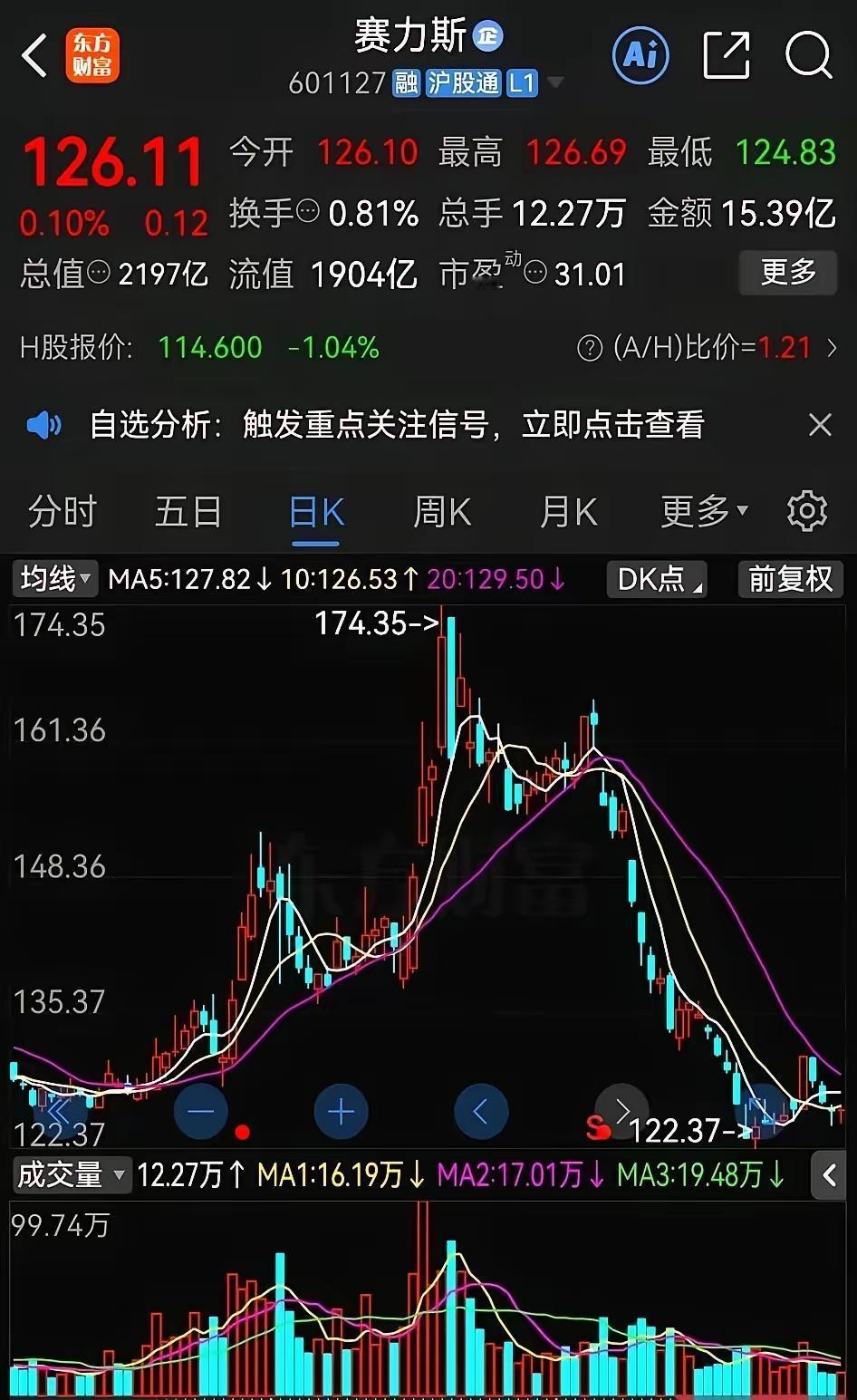The width and height of the screenshot is (857, 1400).
Task: Open the search magnifier
Action: pos(808,55)
